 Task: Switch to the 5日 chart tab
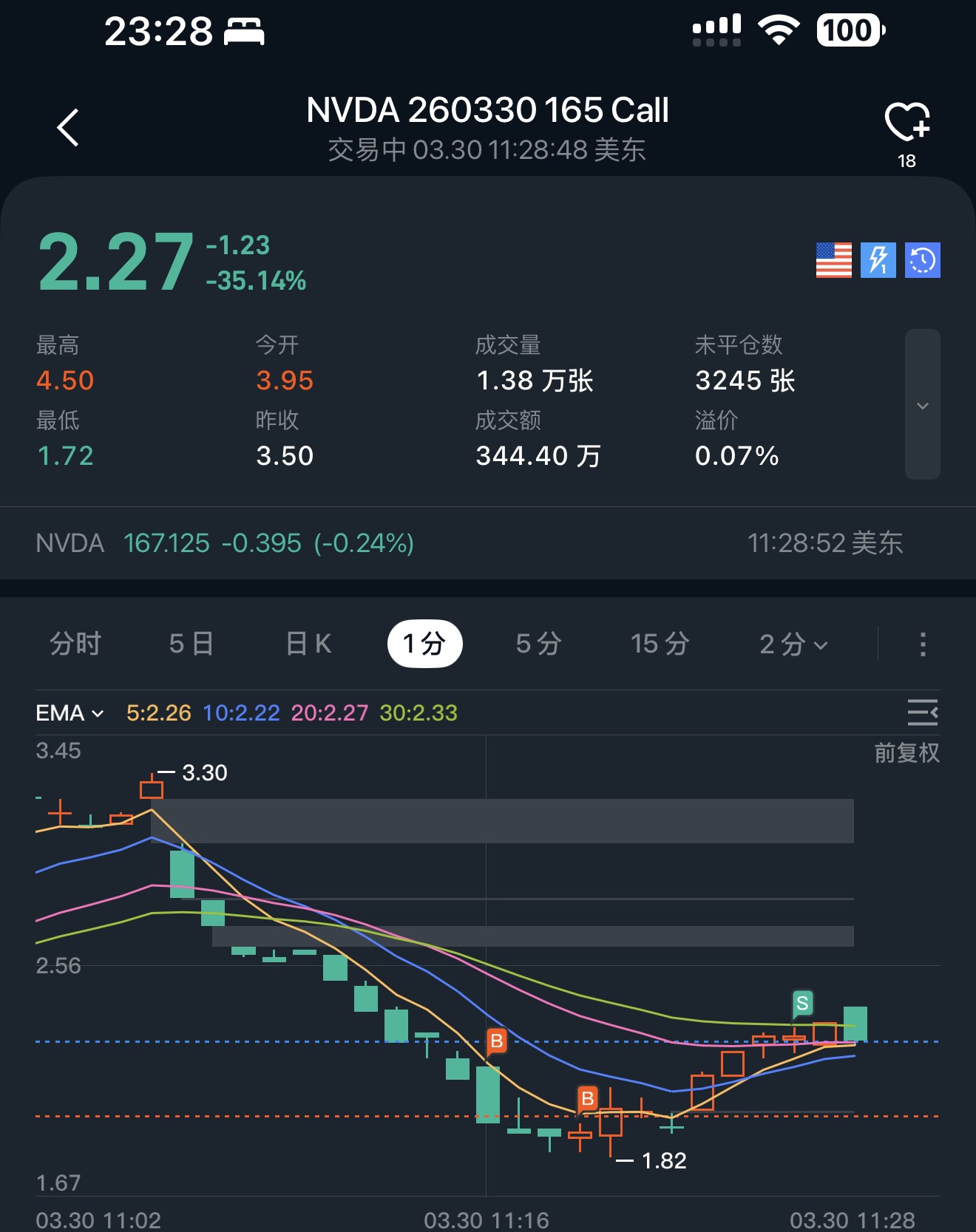click(x=191, y=644)
